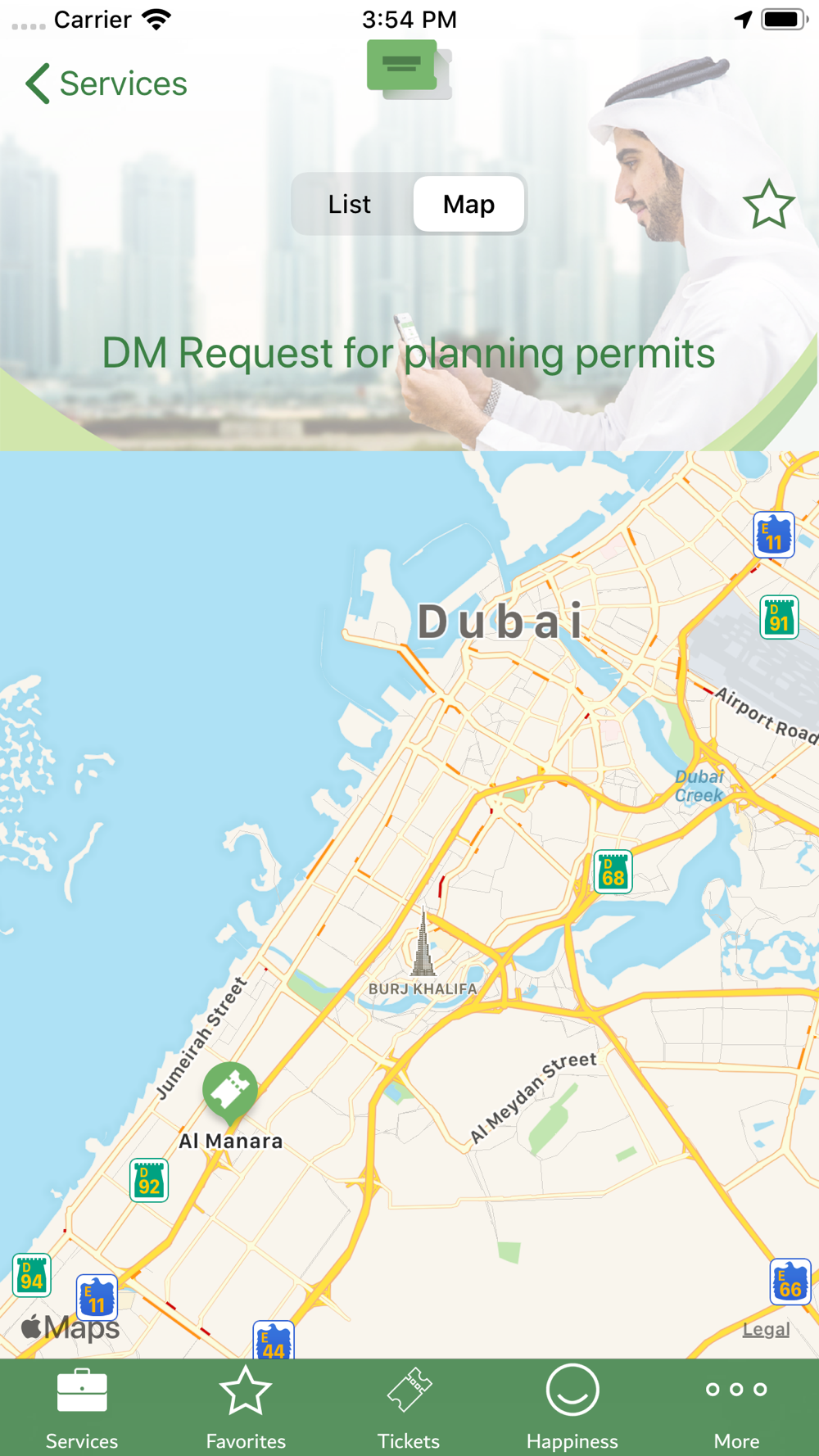The width and height of the screenshot is (819, 1456).
Task: Switch to the List view
Action: click(350, 204)
